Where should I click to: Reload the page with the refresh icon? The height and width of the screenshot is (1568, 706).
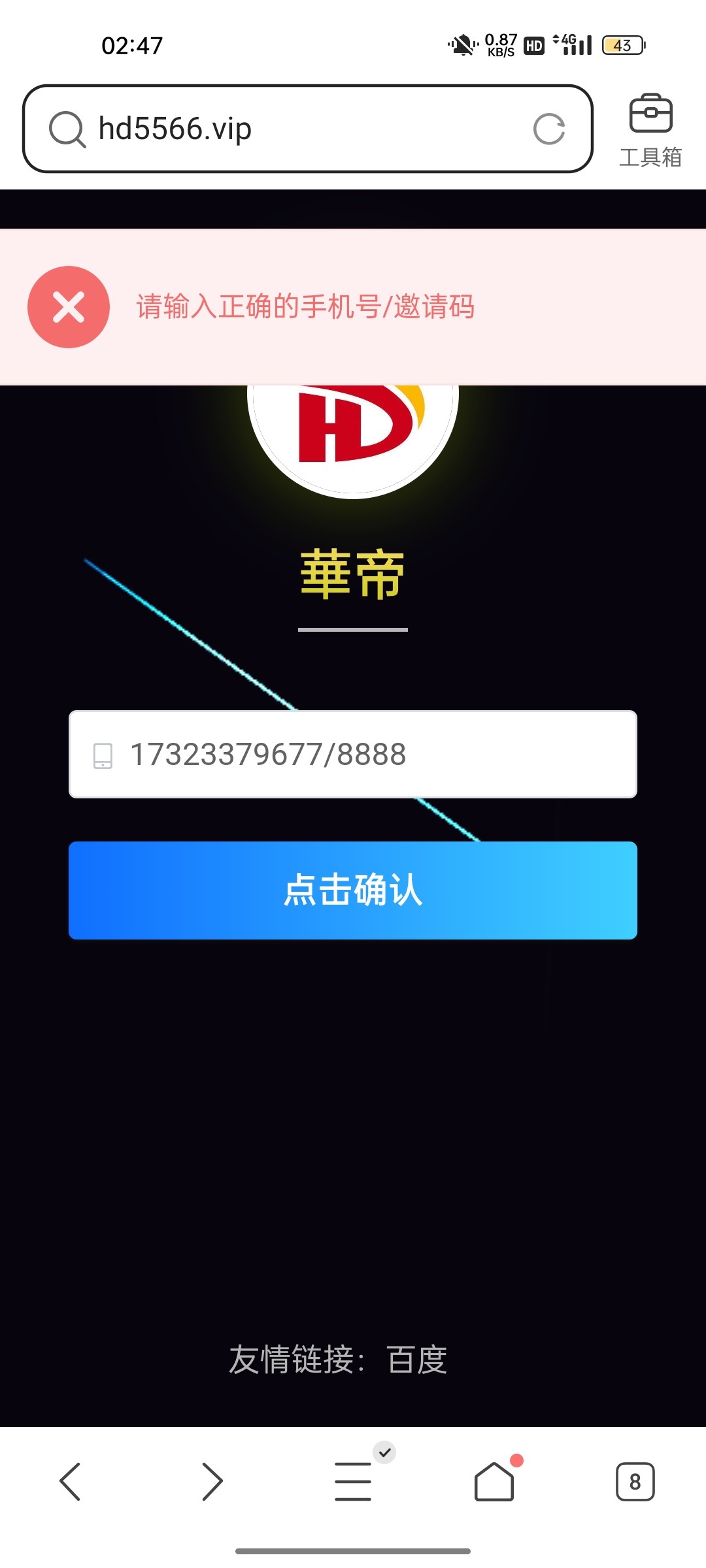(548, 129)
